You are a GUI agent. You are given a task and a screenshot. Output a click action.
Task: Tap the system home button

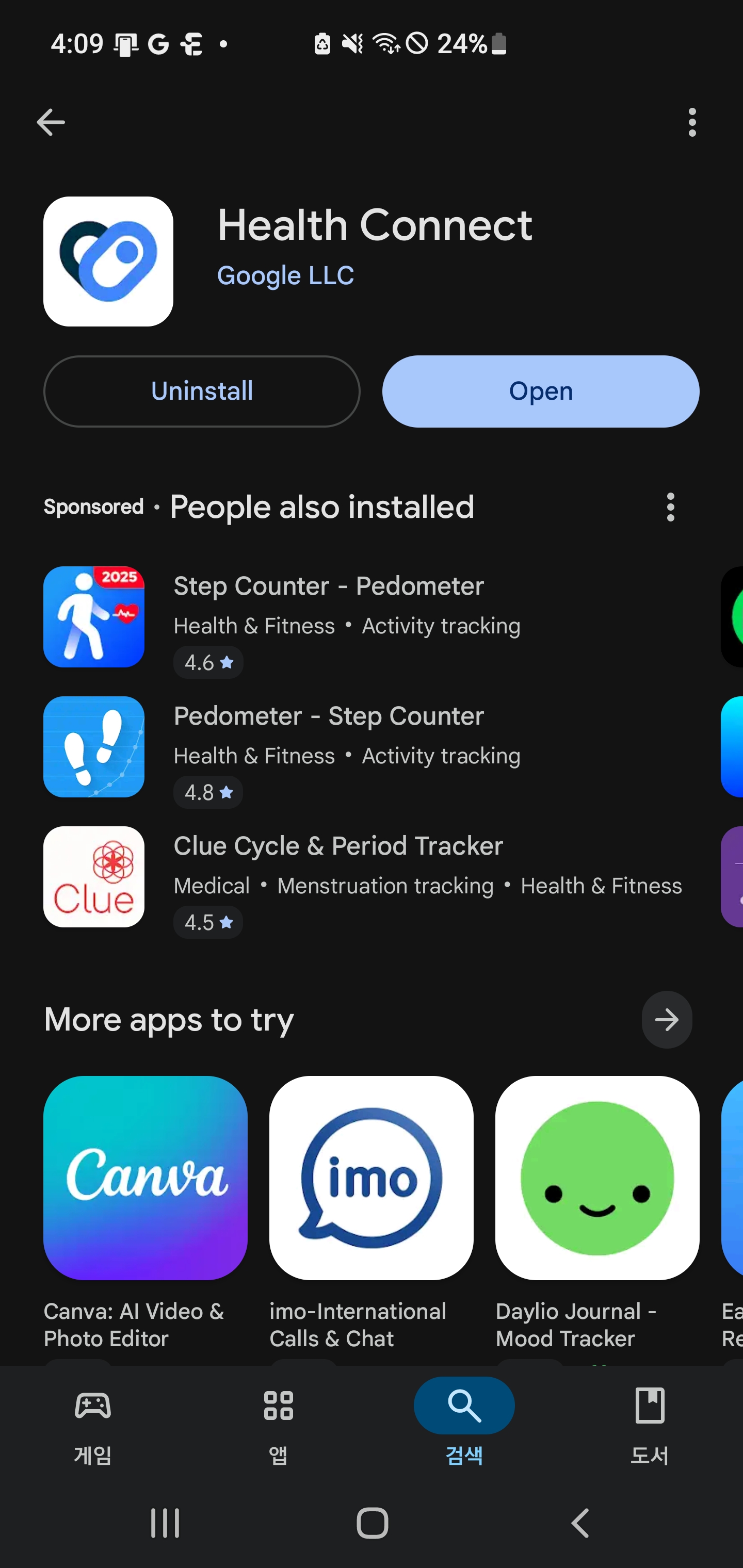[x=372, y=1524]
